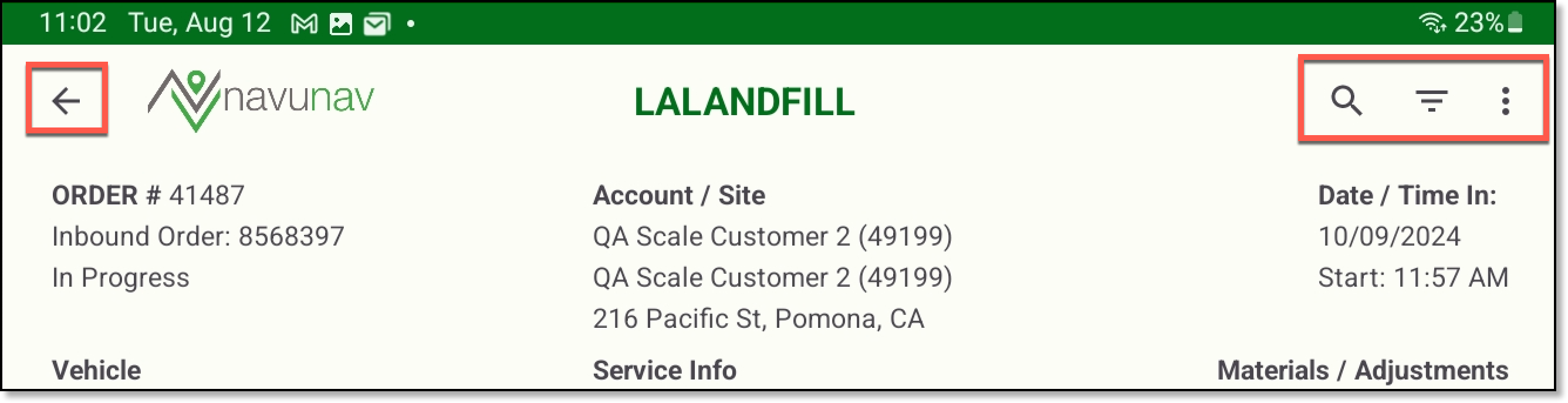The height and width of the screenshot is (403, 1568).
Task: Open the search icon
Action: pyautogui.click(x=1346, y=100)
